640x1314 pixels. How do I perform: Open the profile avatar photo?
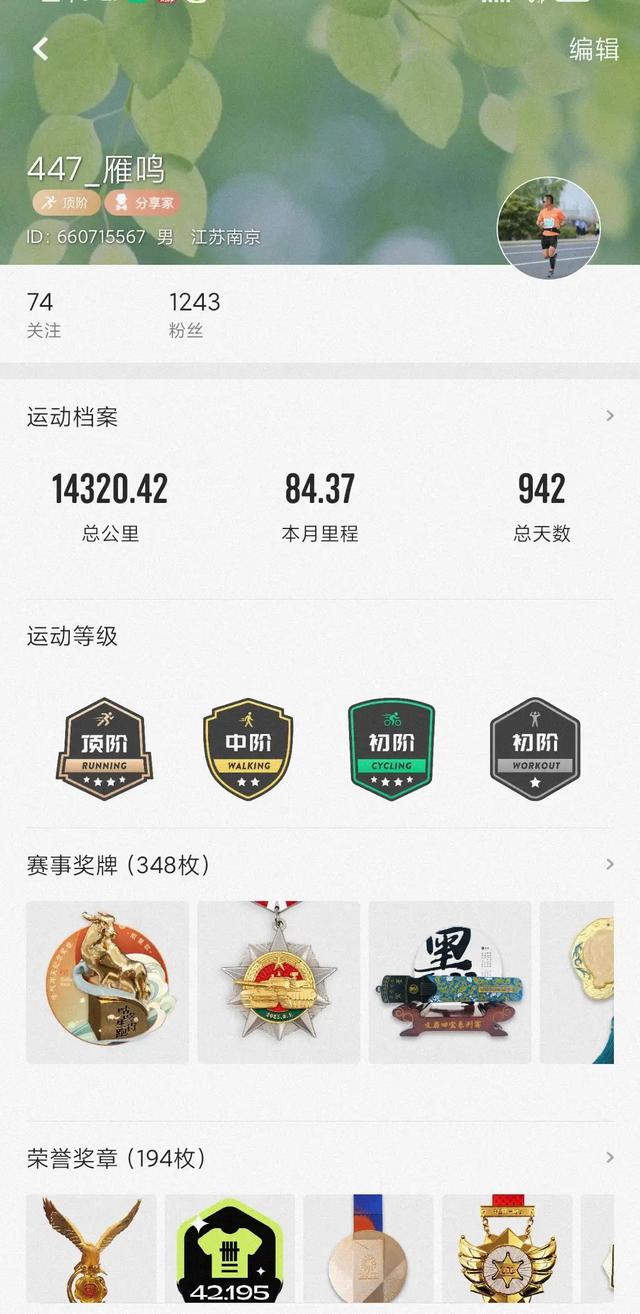(x=548, y=229)
